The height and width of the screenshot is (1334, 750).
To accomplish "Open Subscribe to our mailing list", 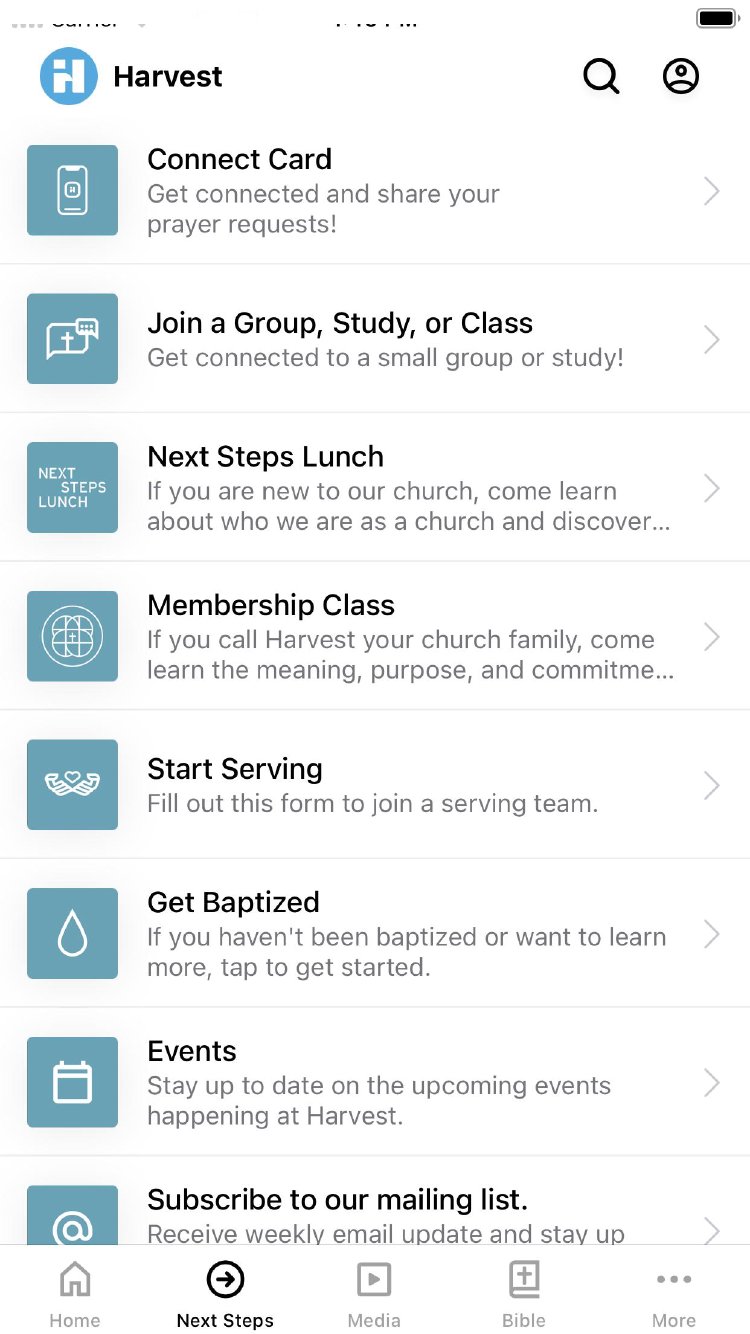I will pyautogui.click(x=375, y=1212).
